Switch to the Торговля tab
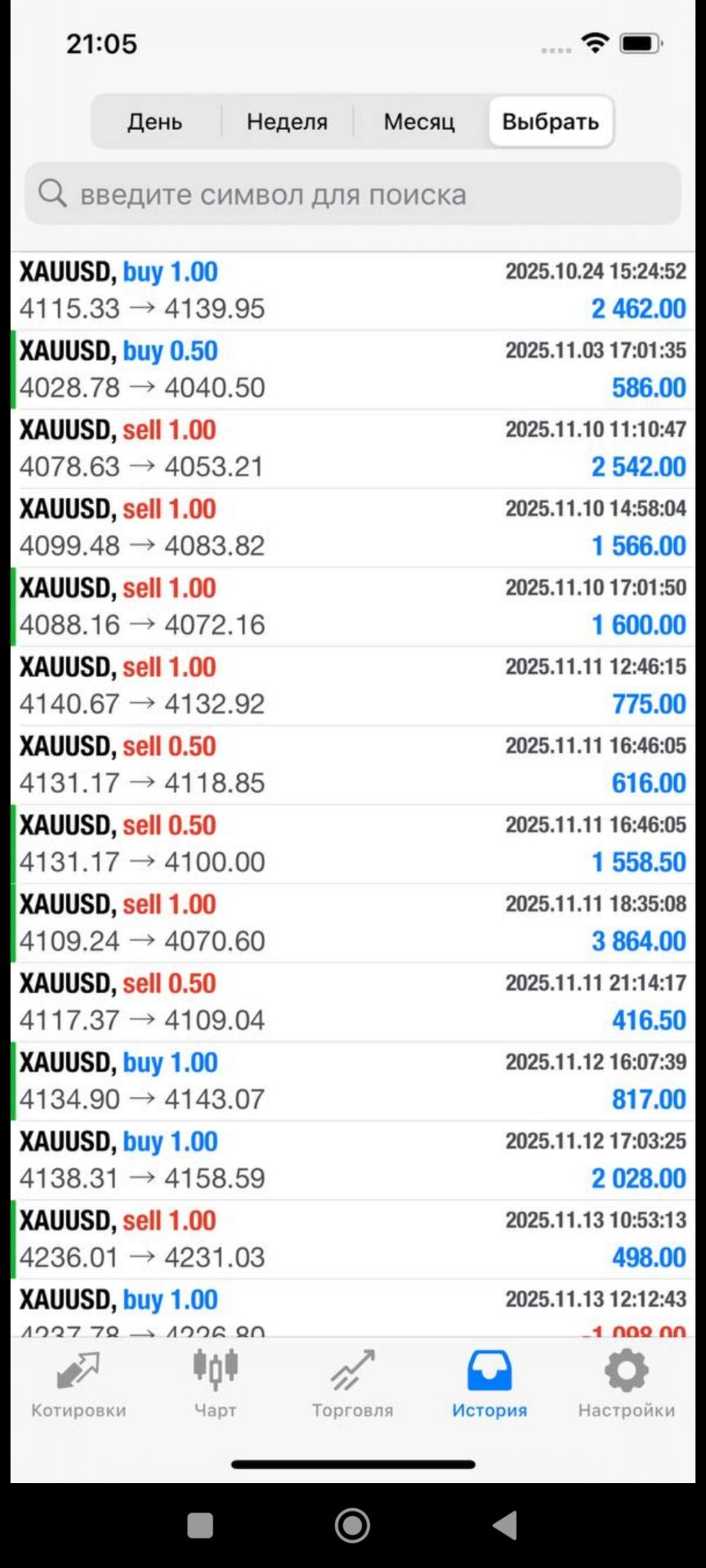The image size is (706, 1568). click(x=353, y=1385)
